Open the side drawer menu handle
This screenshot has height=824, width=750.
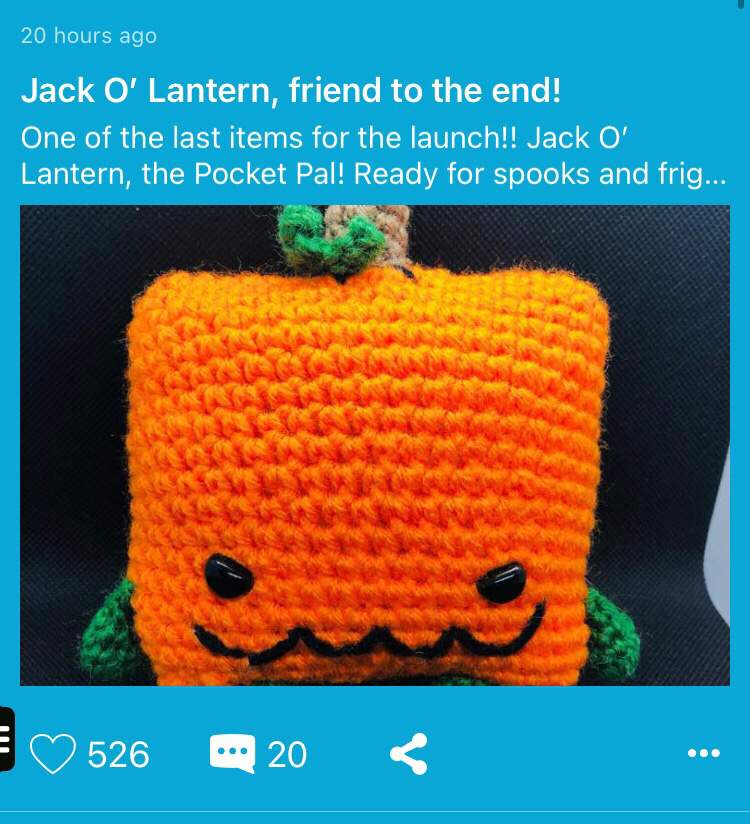pos(6,739)
